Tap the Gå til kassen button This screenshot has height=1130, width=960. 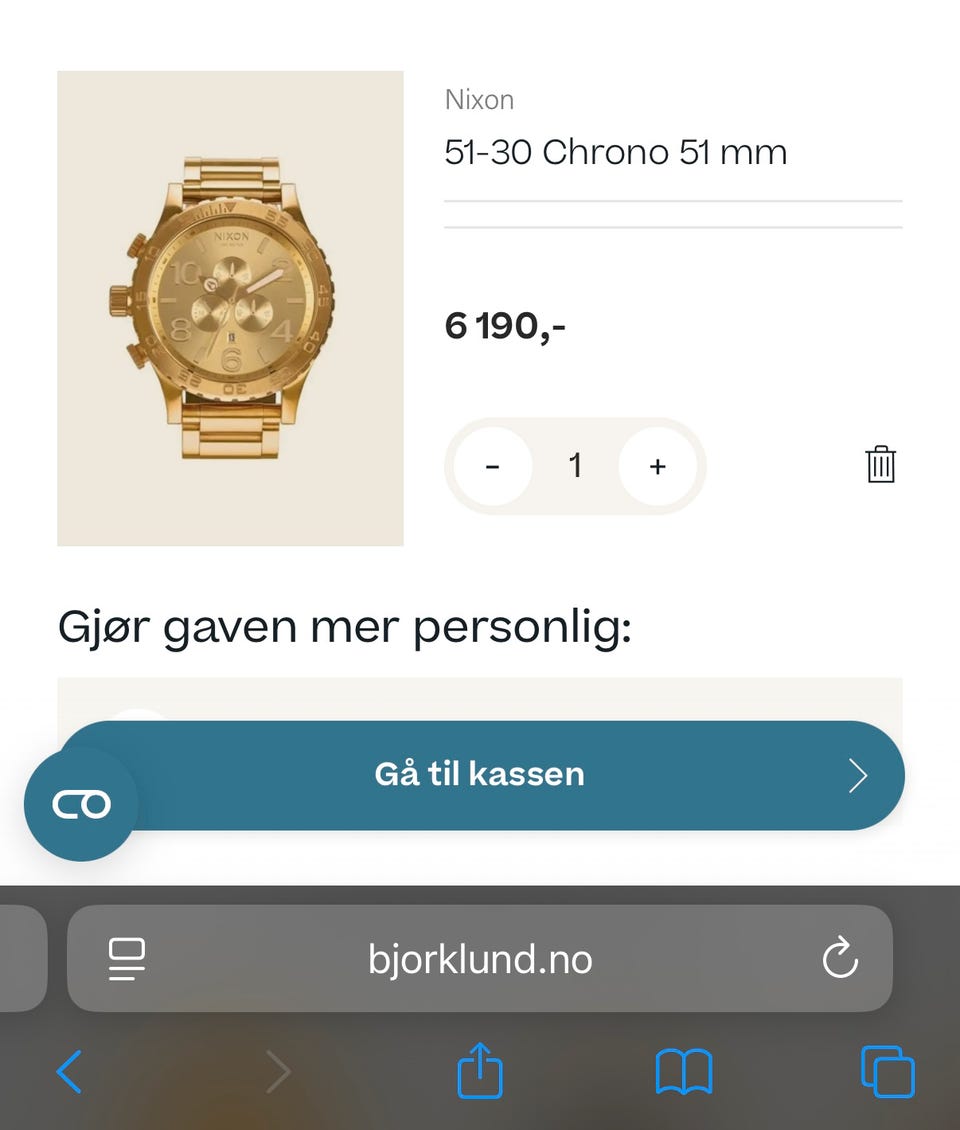[479, 774]
